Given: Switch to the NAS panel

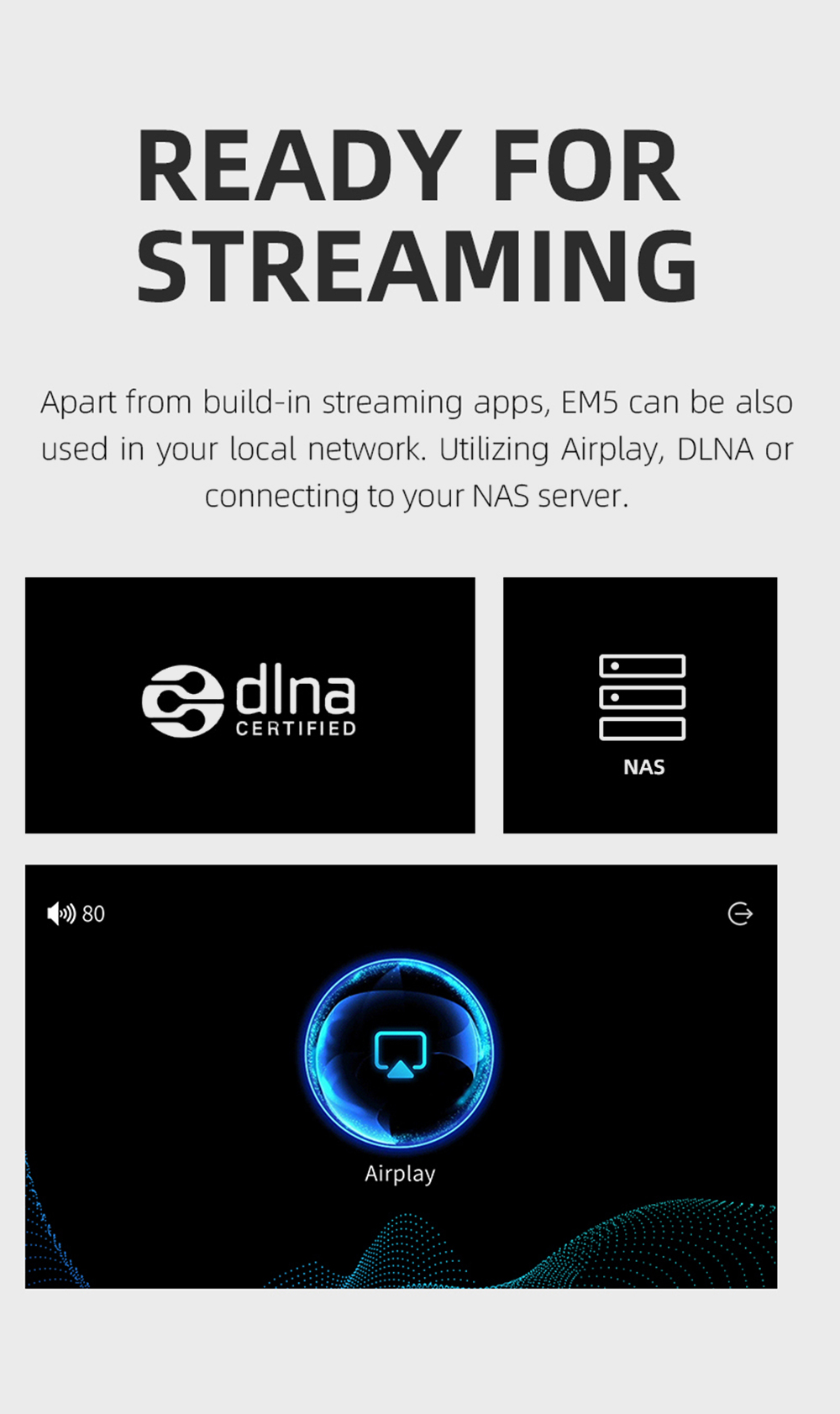Looking at the screenshot, I should [x=641, y=704].
